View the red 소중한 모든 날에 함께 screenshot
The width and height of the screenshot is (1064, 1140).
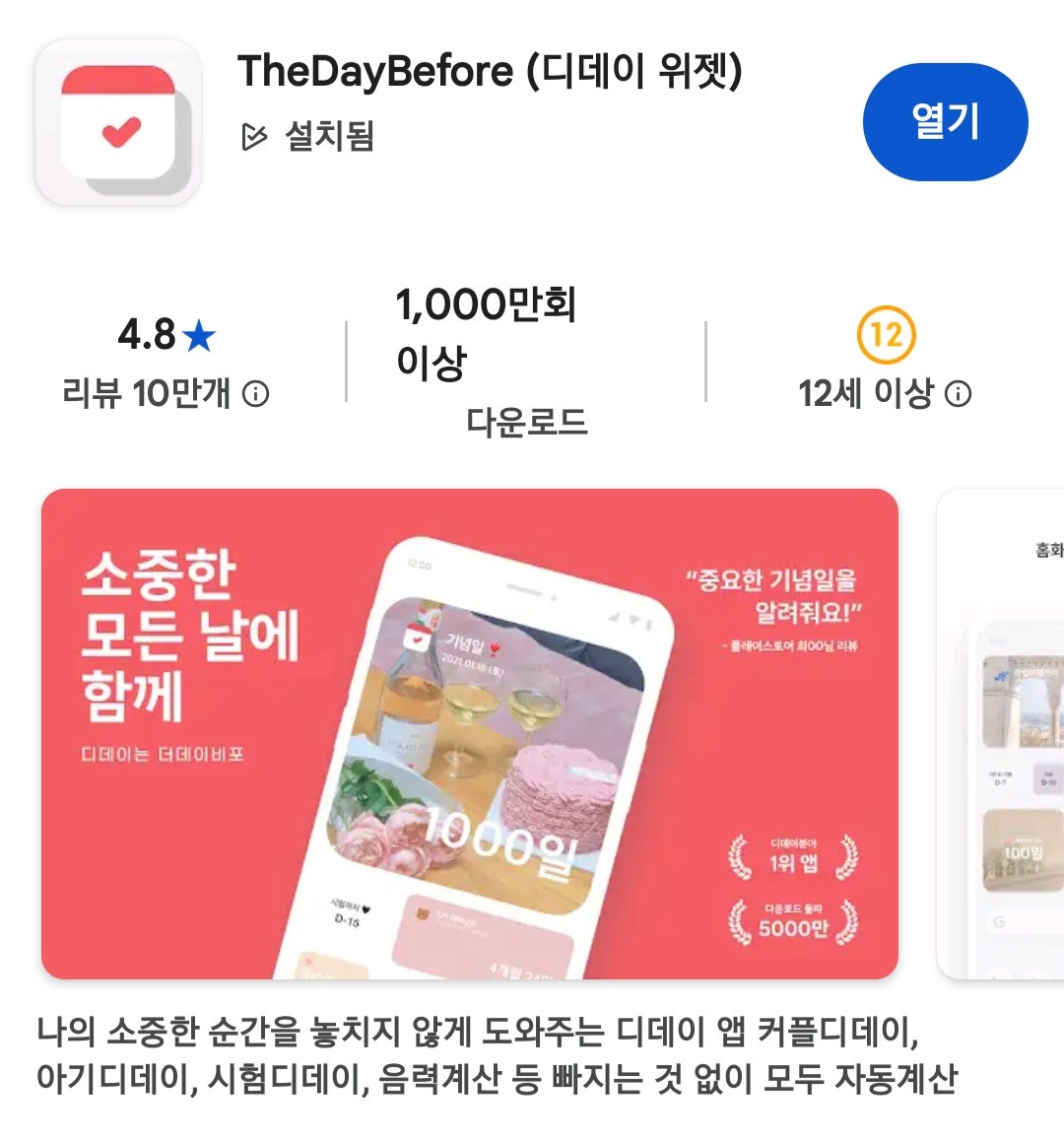[469, 734]
